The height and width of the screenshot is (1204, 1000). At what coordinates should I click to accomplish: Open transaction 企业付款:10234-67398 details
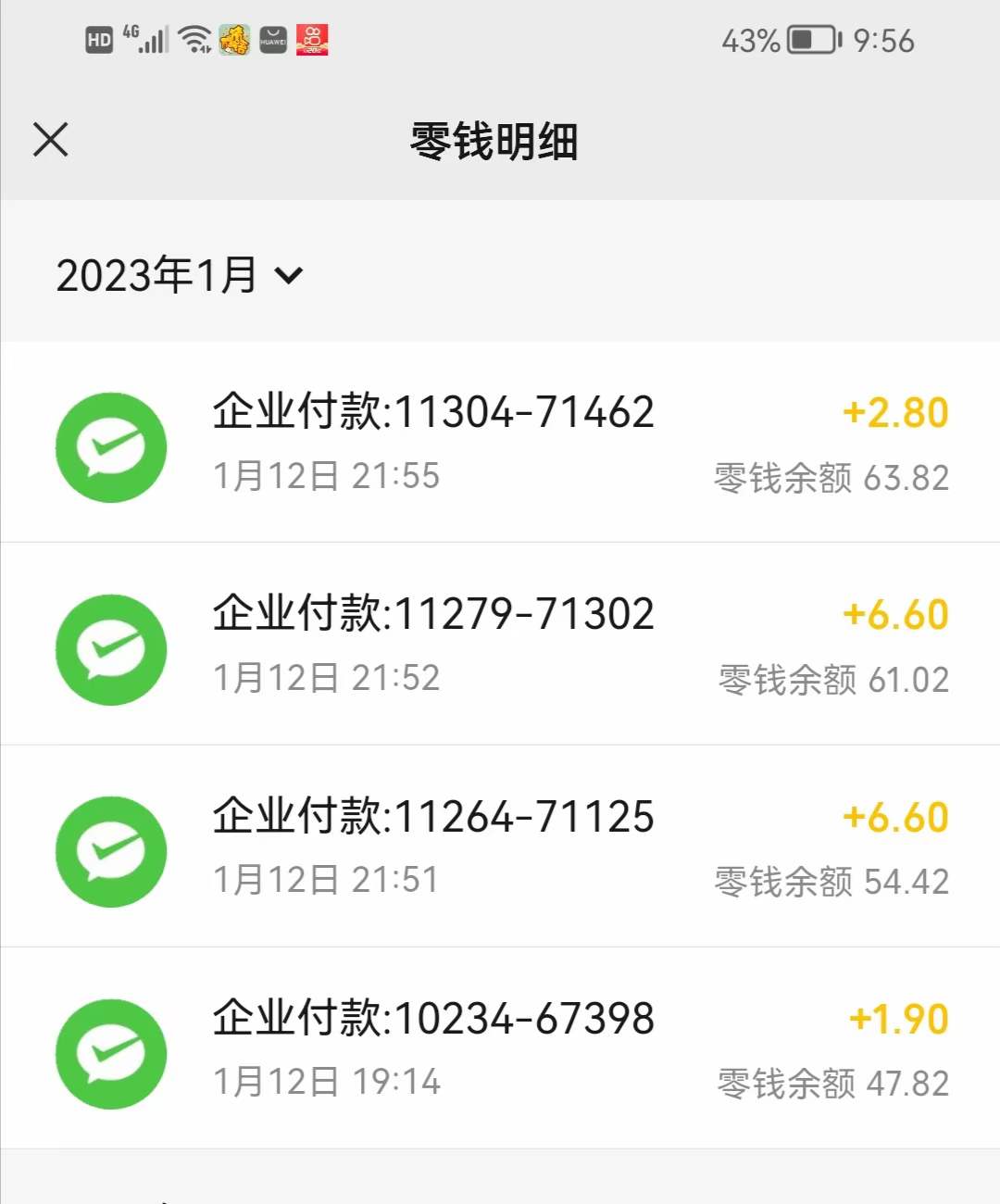(x=433, y=1017)
